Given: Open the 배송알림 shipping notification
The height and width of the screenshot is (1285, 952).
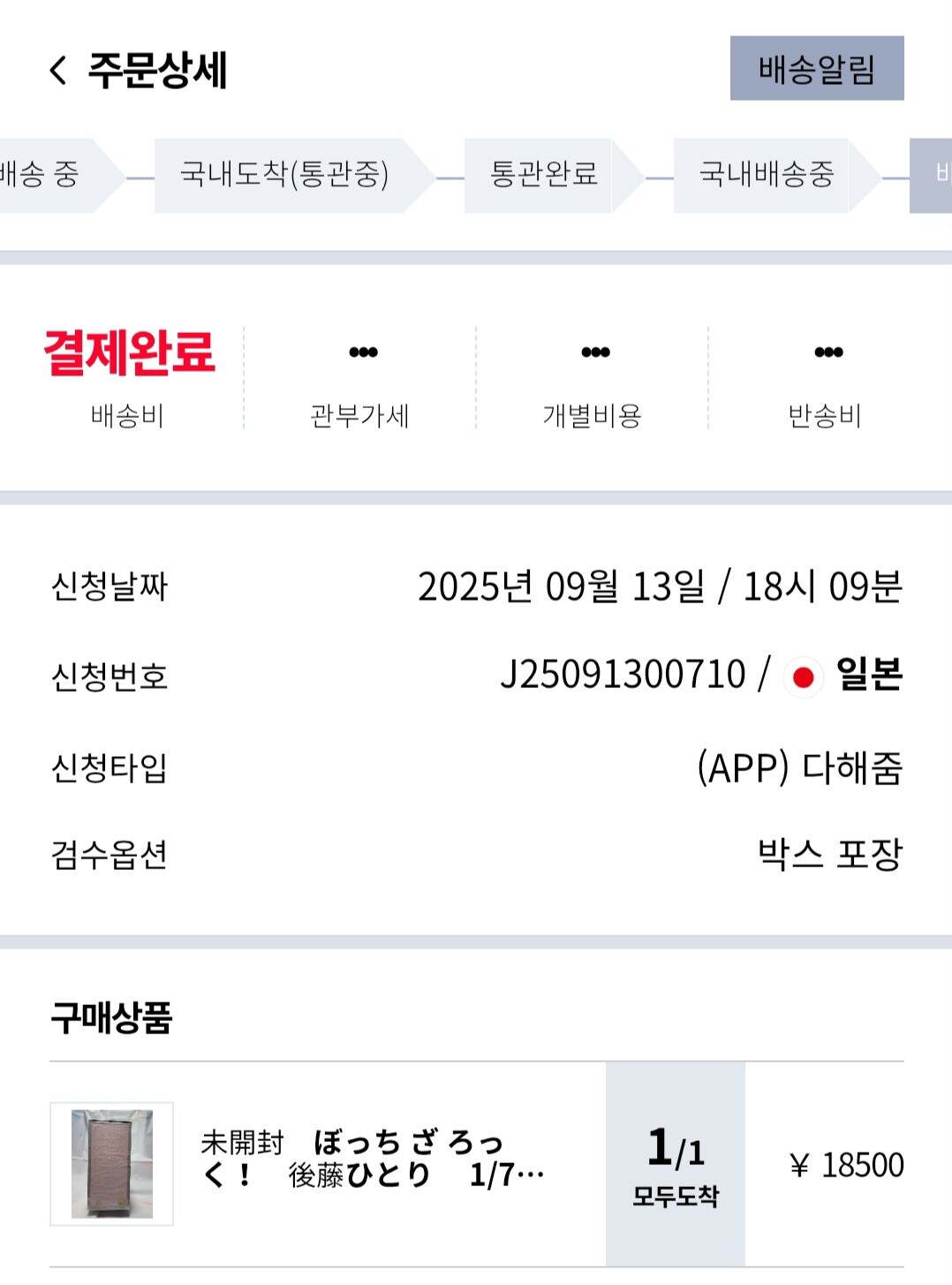Looking at the screenshot, I should coord(817,70).
